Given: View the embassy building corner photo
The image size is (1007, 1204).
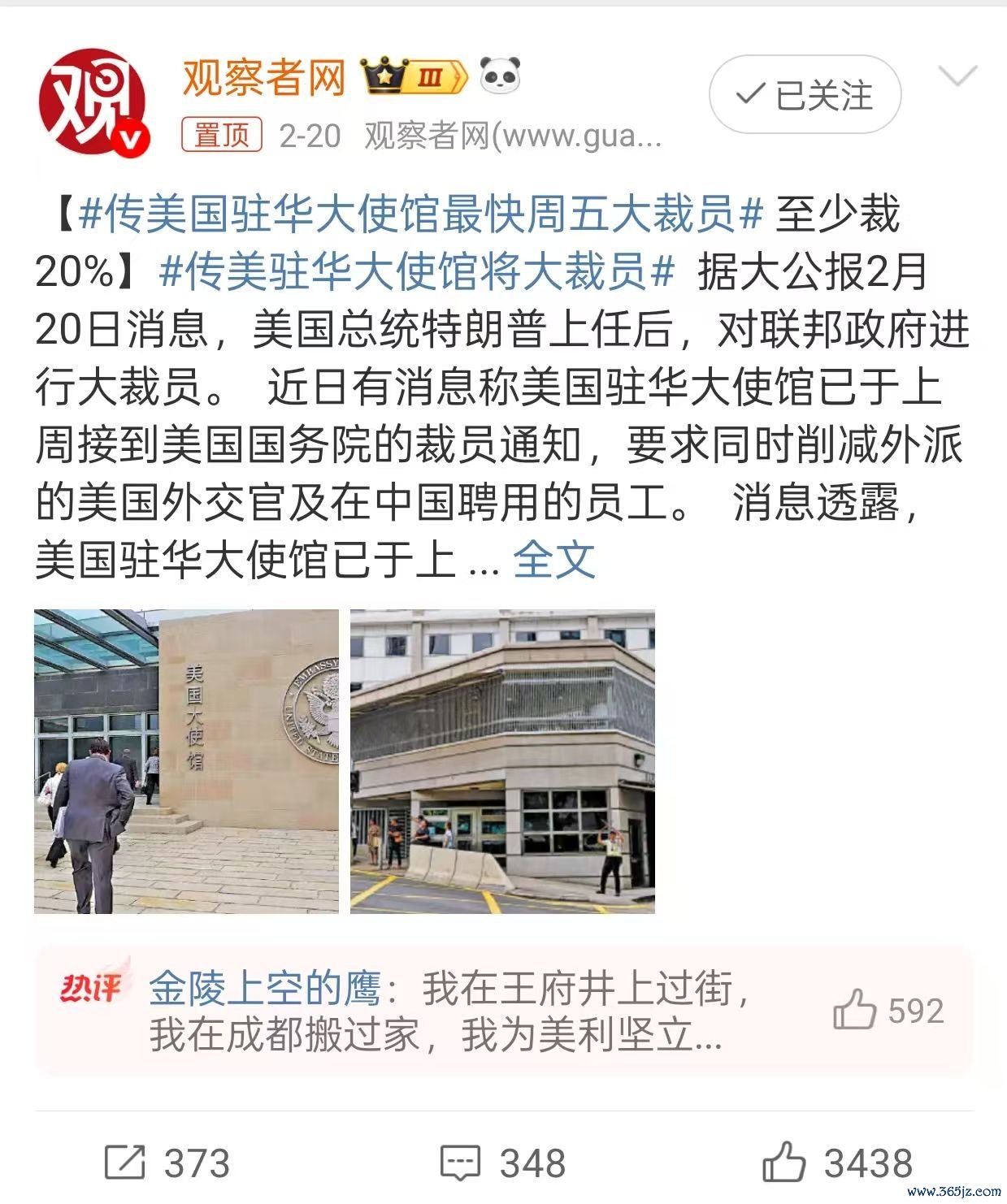Looking at the screenshot, I should (502, 761).
